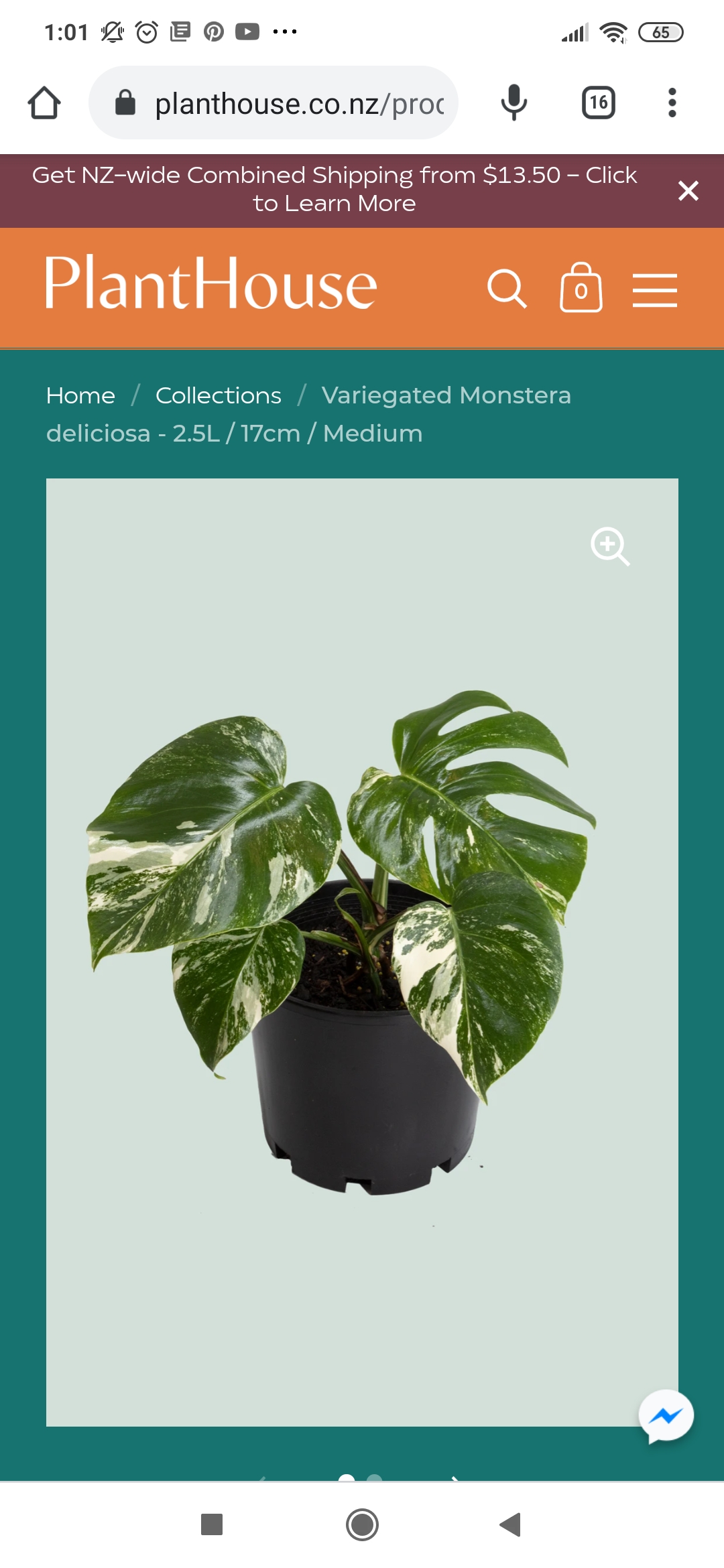
Task: Dismiss the shipping announcement banner
Action: click(688, 191)
